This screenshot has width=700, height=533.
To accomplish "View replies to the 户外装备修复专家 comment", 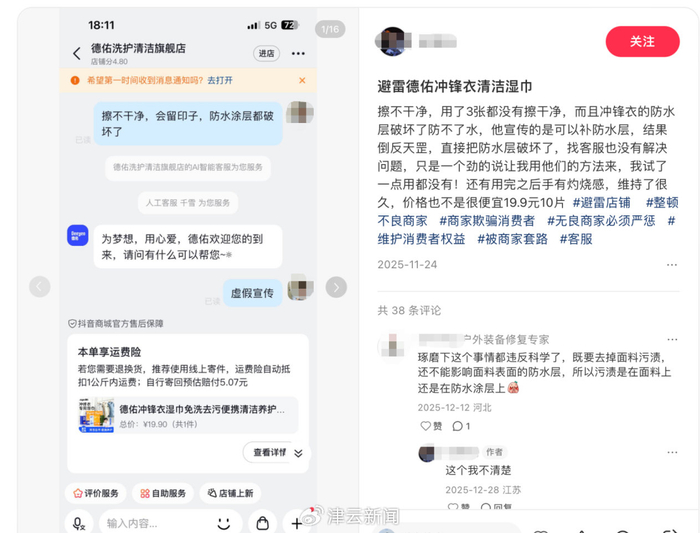I will point(461,426).
